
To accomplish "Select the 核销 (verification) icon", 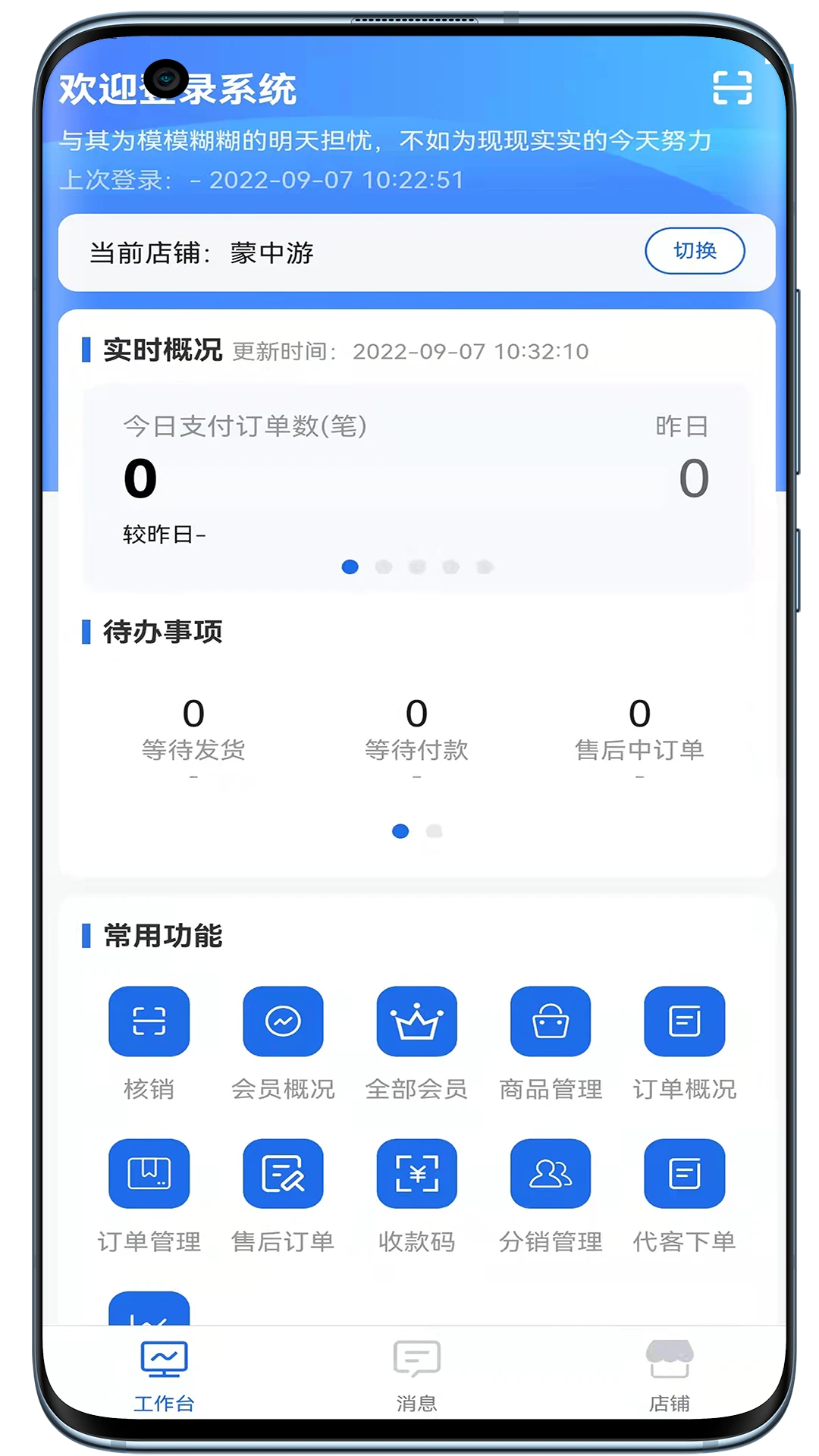I will (149, 1021).
